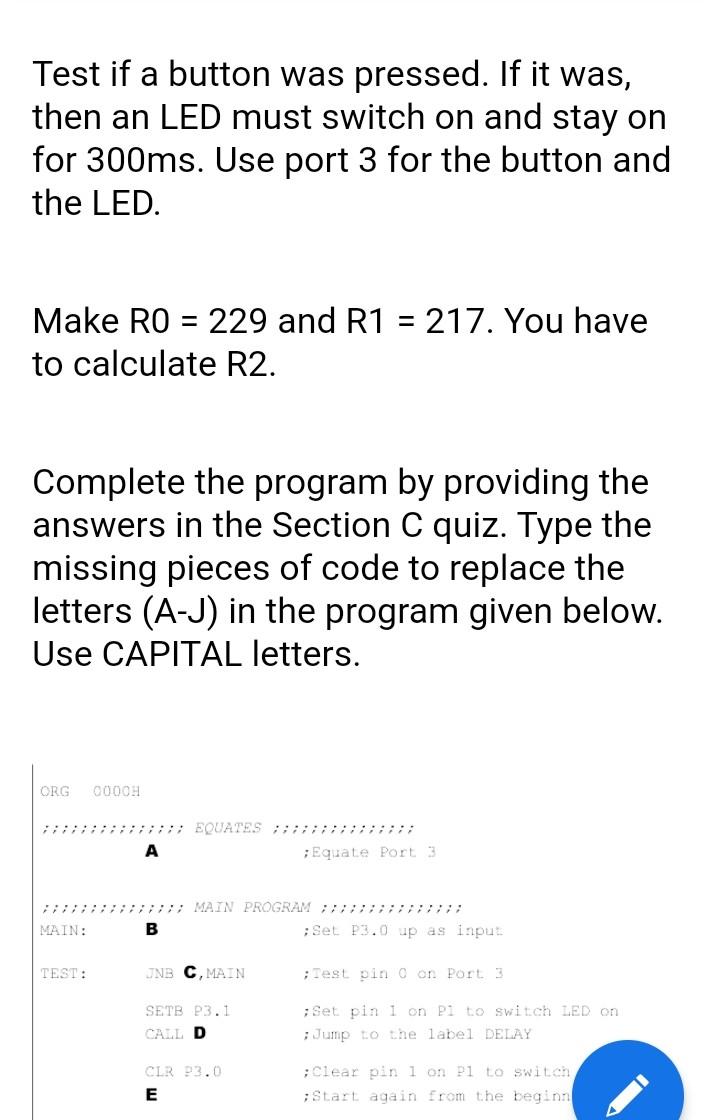Select the MAIN: label in the code
The width and height of the screenshot is (720, 1120).
(x=58, y=930)
